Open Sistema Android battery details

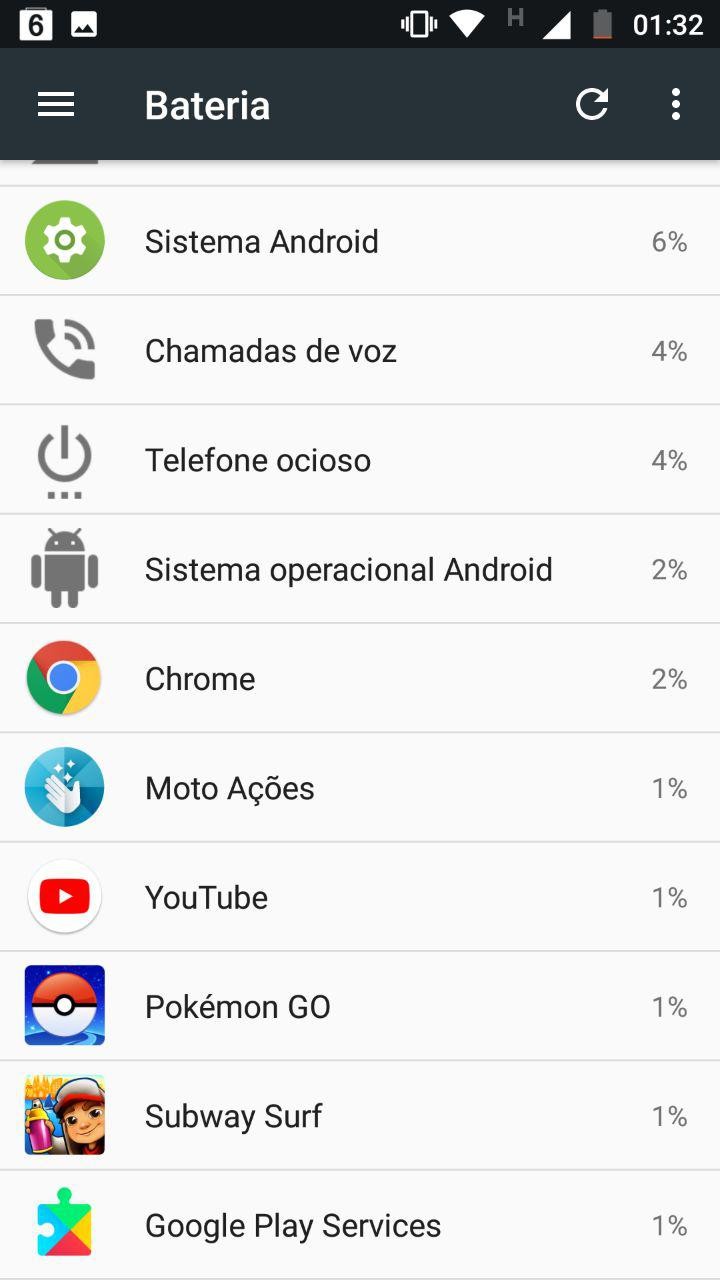tap(360, 241)
